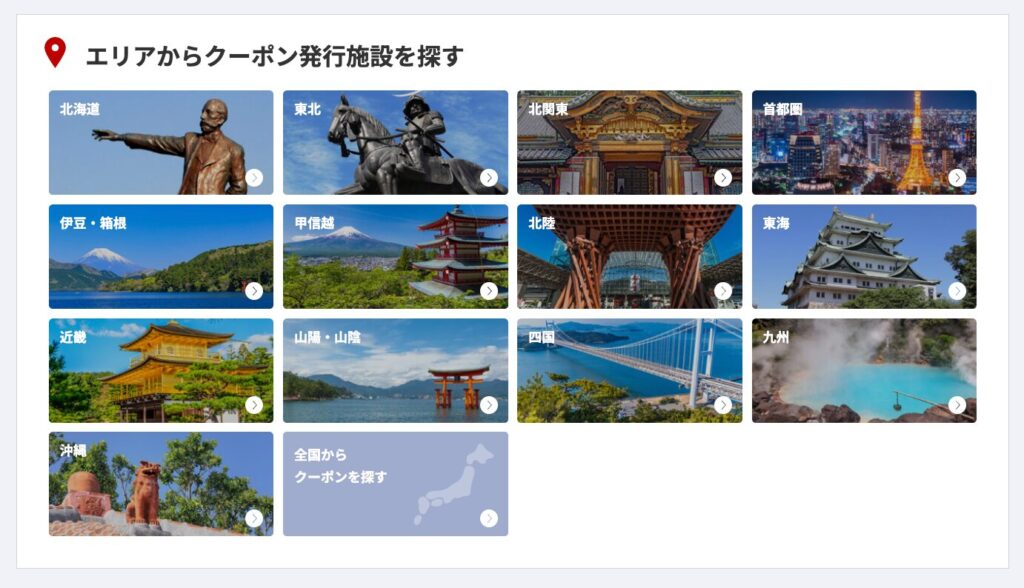Image resolution: width=1024 pixels, height=588 pixels.
Task: Open the 北海道 area tile
Action: 161,142
